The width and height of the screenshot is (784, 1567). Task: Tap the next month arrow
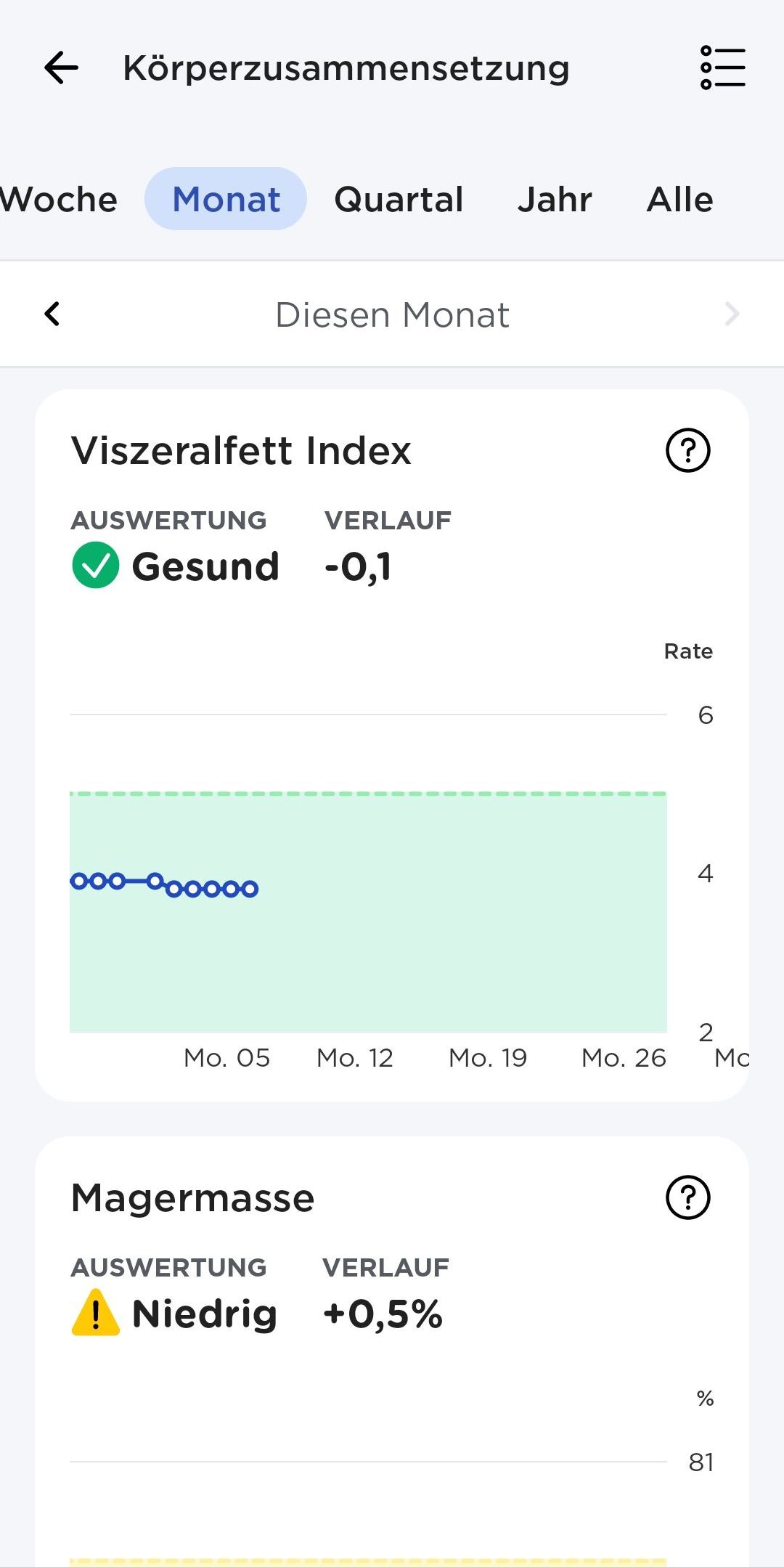click(x=732, y=314)
